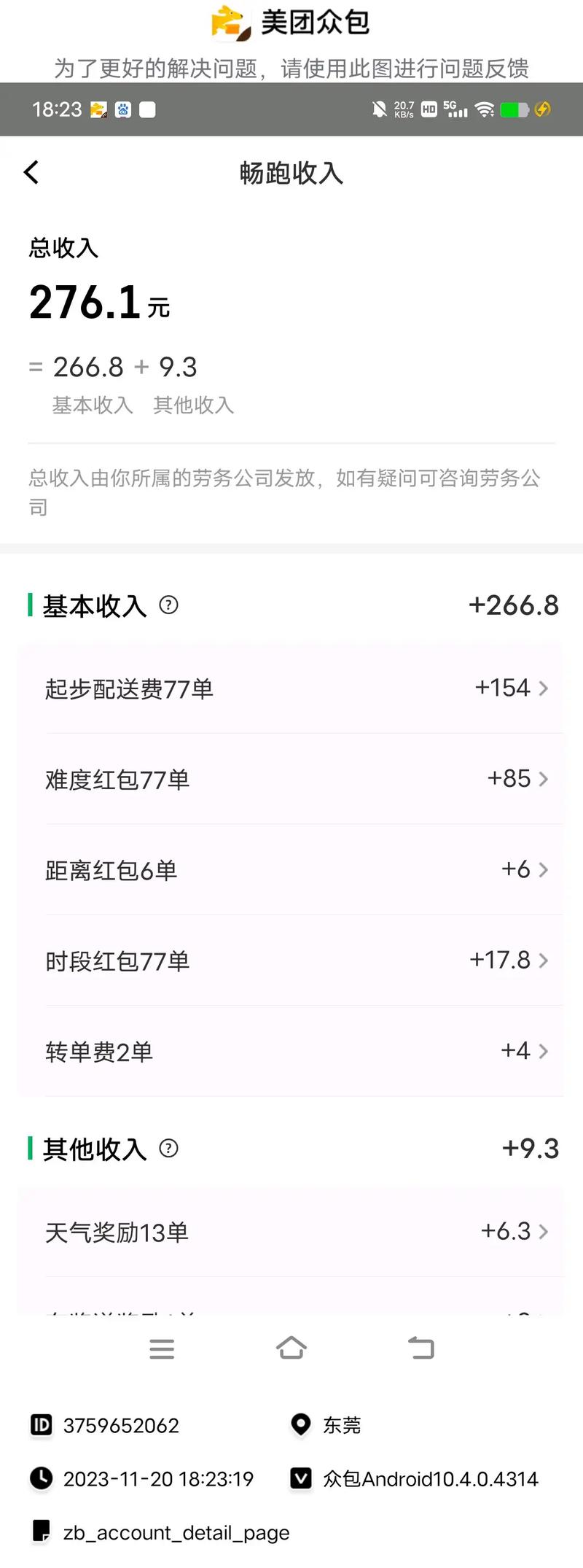Open help icon next to 基本收入
Image resolution: width=583 pixels, height=1568 pixels.
pos(168,605)
